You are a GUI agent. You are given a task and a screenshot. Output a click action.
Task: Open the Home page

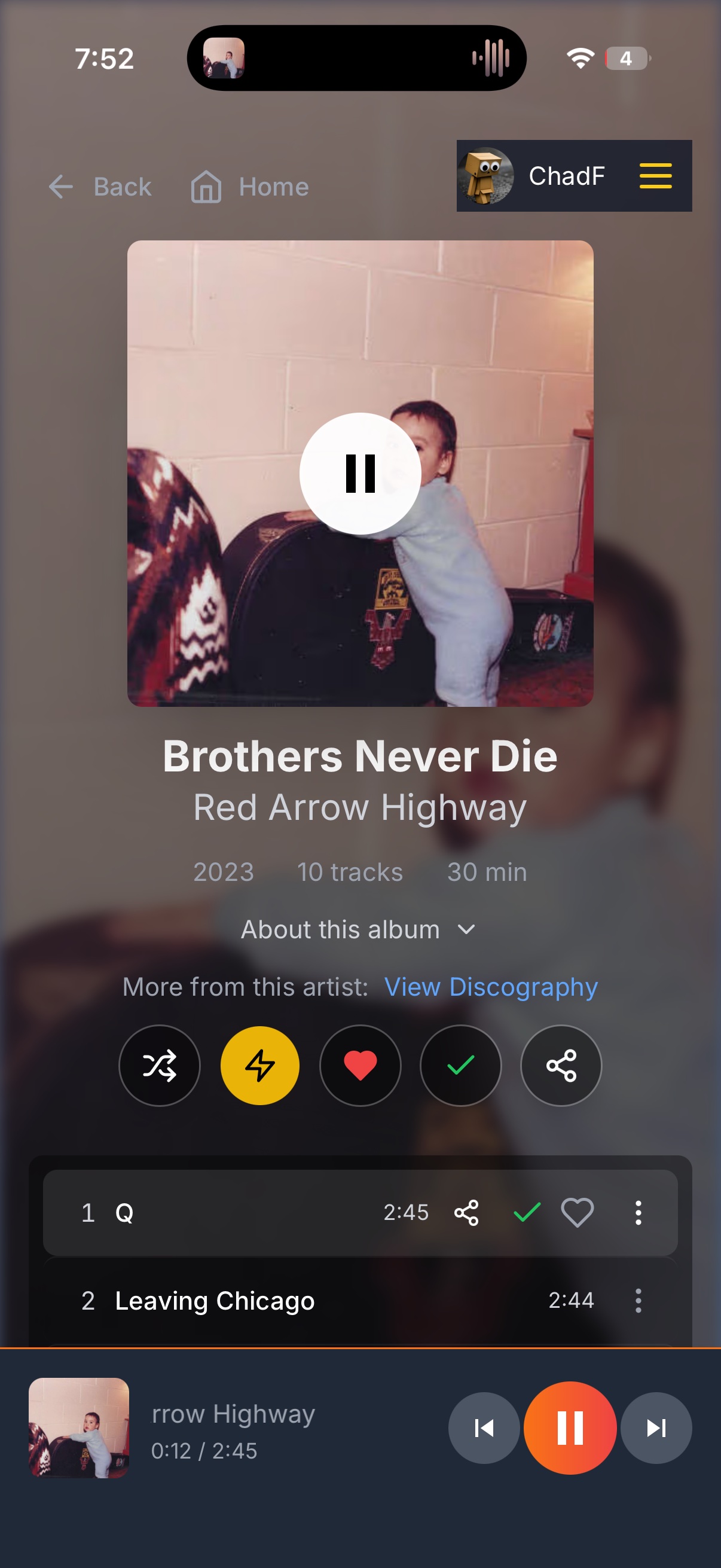(249, 186)
